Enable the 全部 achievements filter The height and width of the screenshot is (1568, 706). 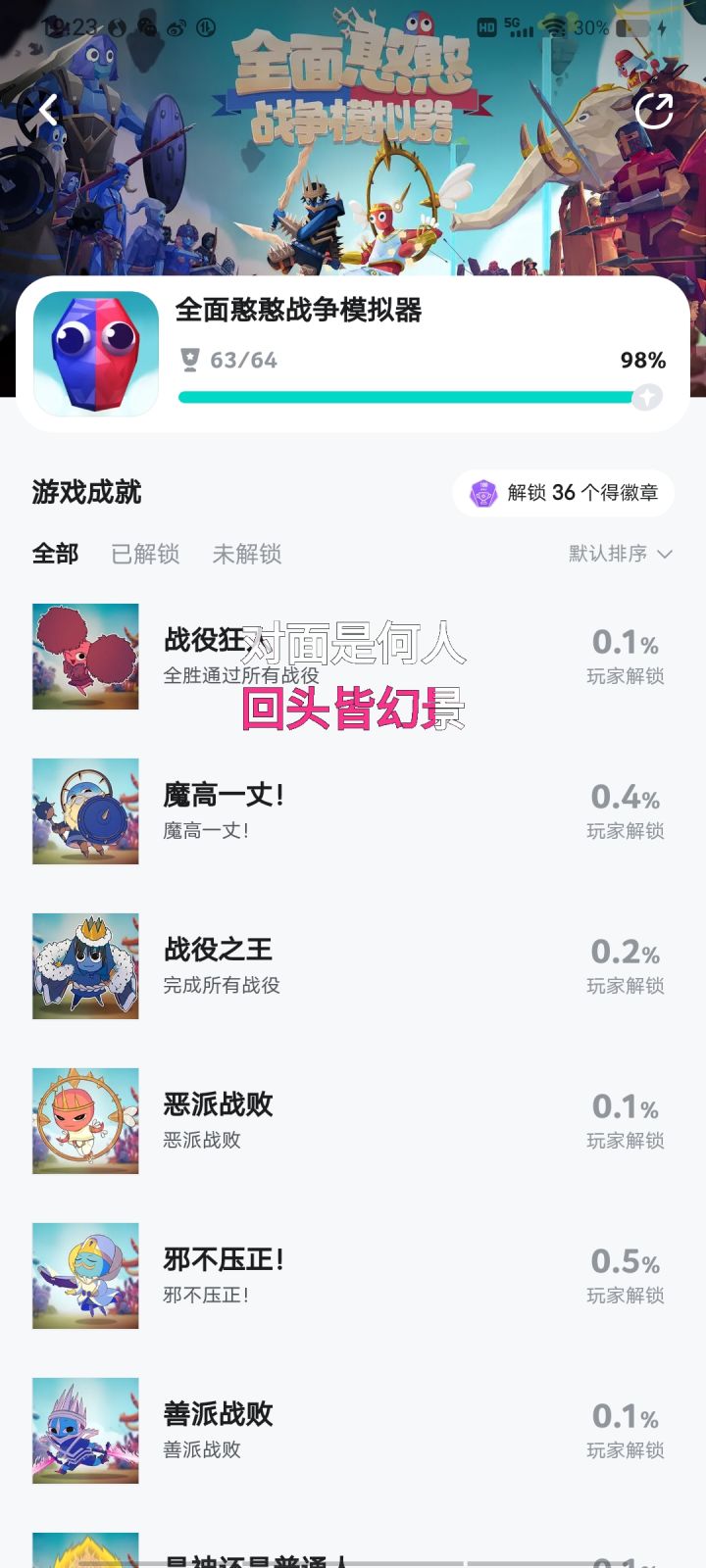[x=55, y=555]
